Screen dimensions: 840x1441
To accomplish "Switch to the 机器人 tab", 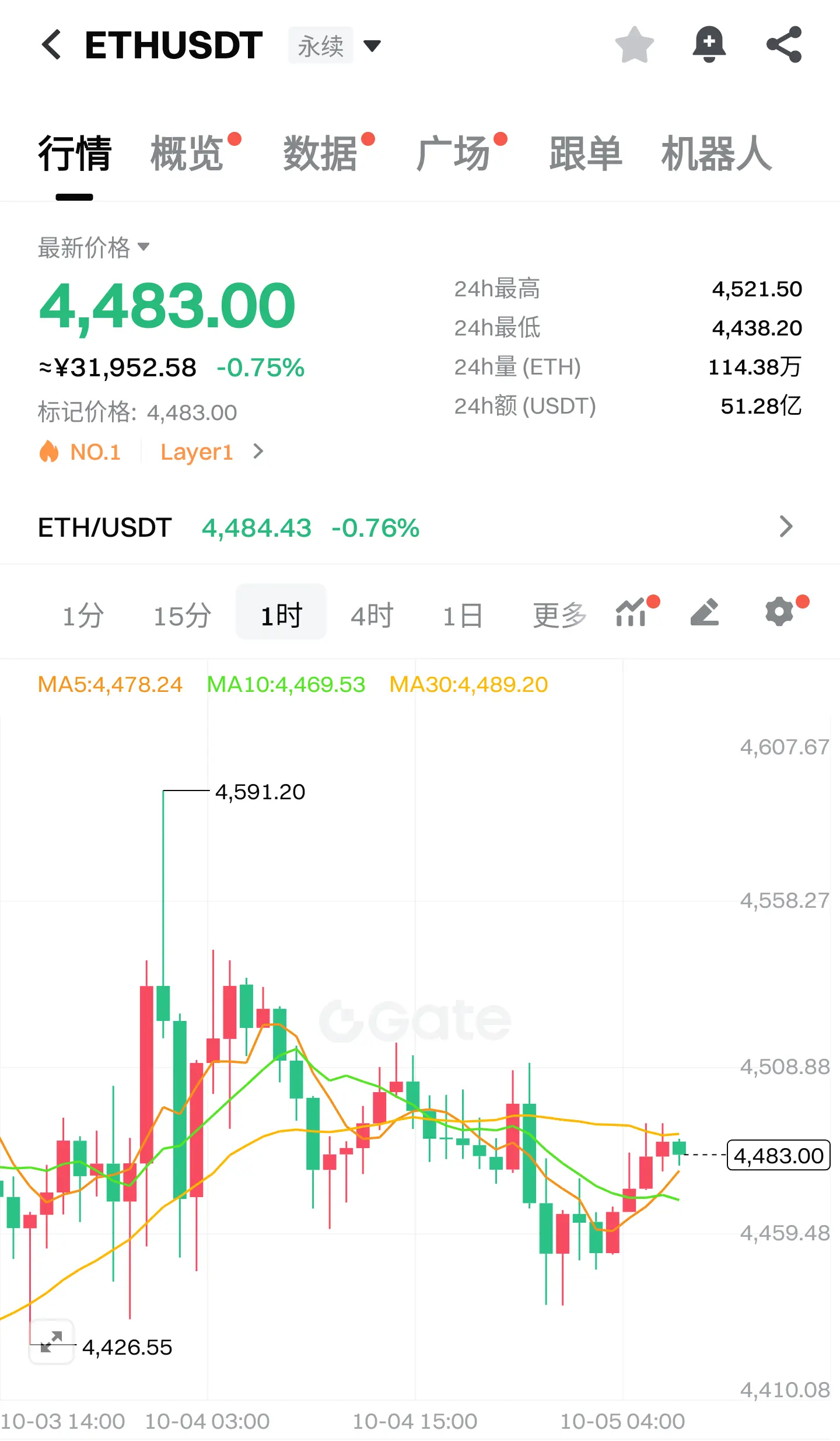I will click(x=716, y=154).
